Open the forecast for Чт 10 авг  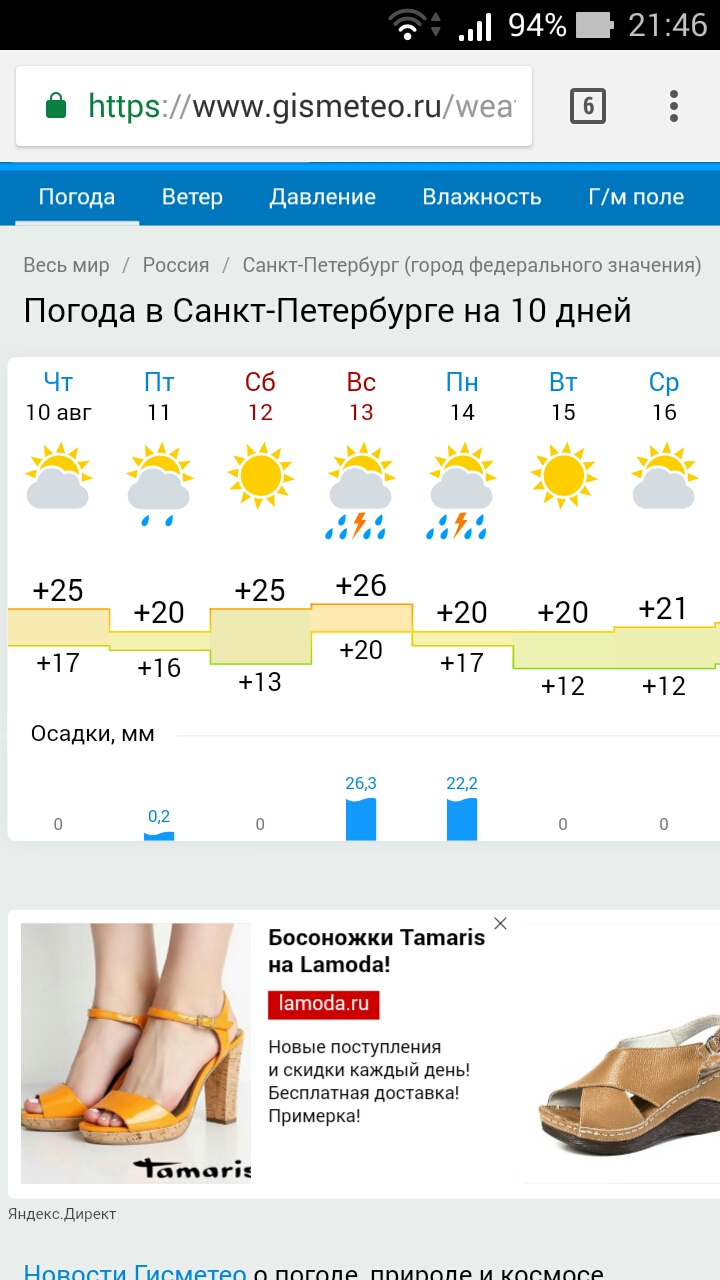click(58, 396)
